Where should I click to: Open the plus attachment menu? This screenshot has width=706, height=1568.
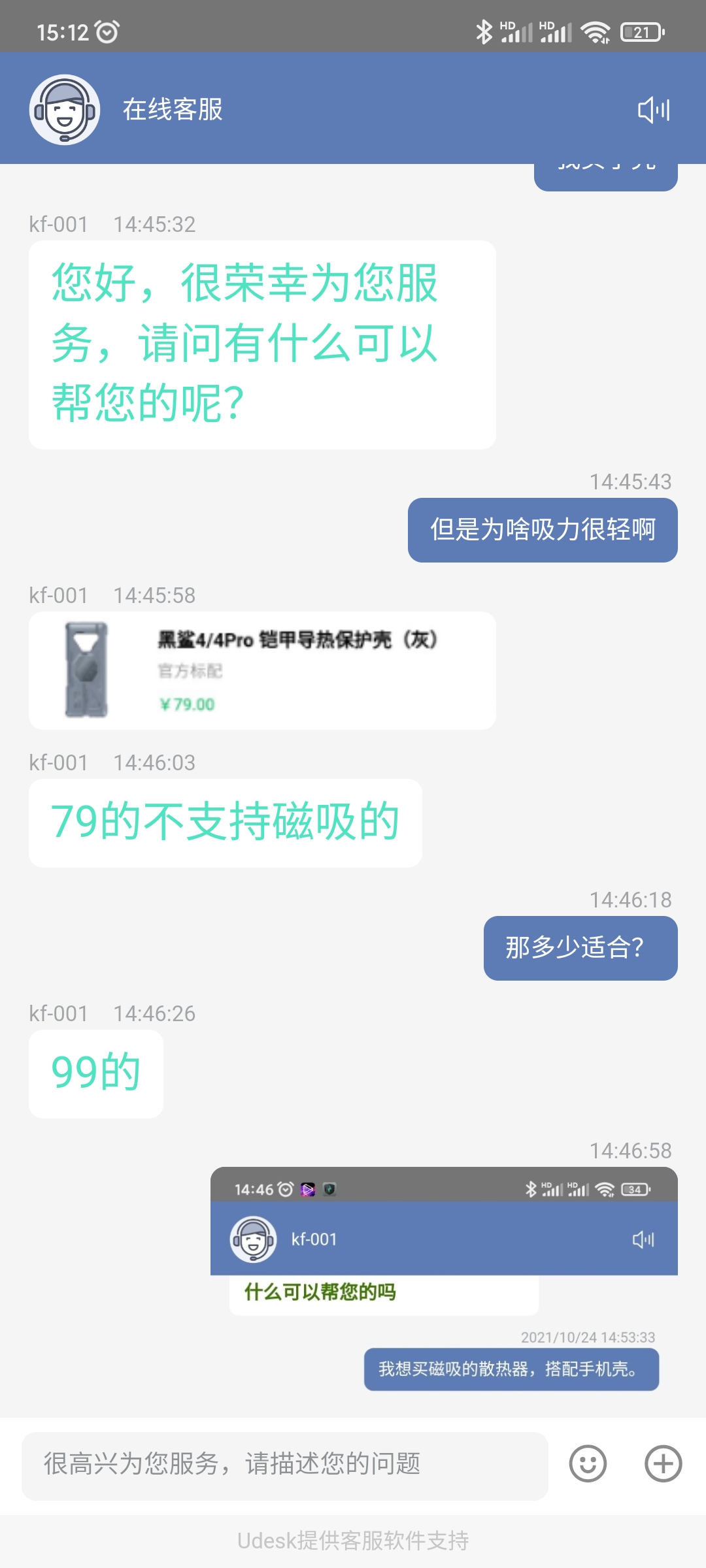pos(663,1463)
